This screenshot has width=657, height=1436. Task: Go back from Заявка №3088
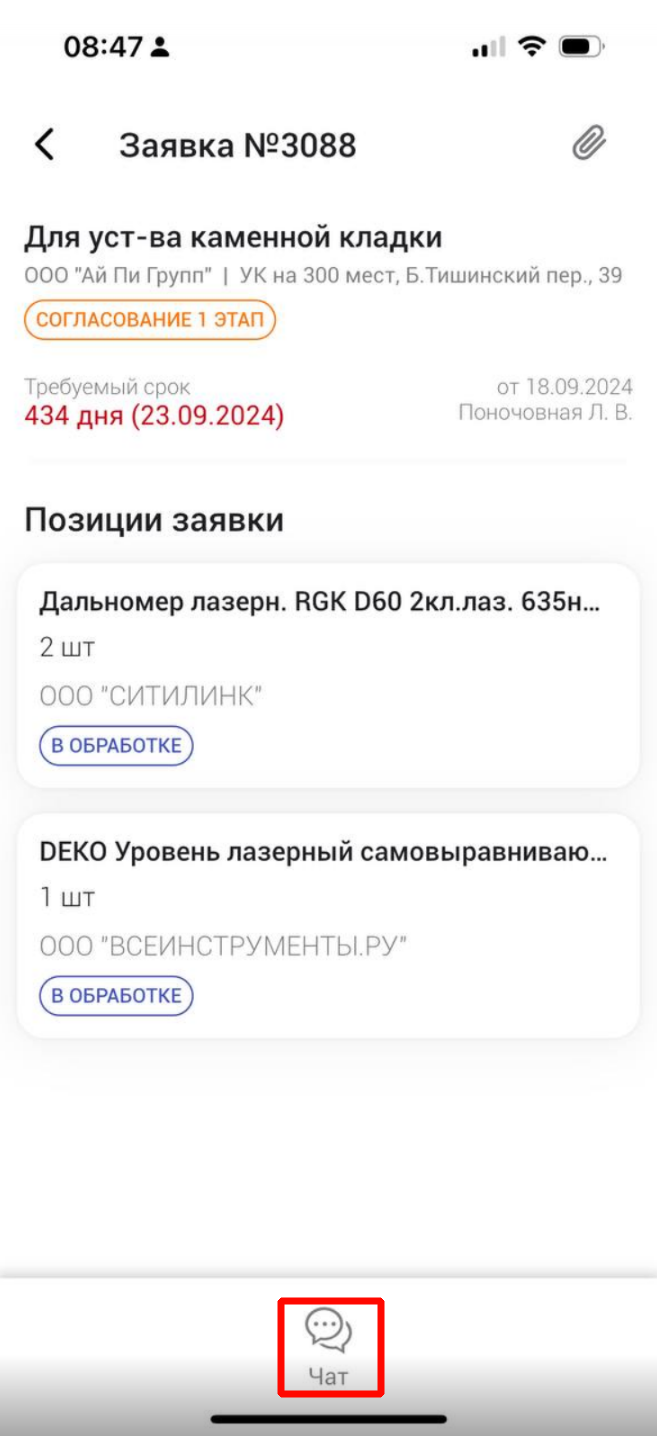pyautogui.click(x=44, y=145)
